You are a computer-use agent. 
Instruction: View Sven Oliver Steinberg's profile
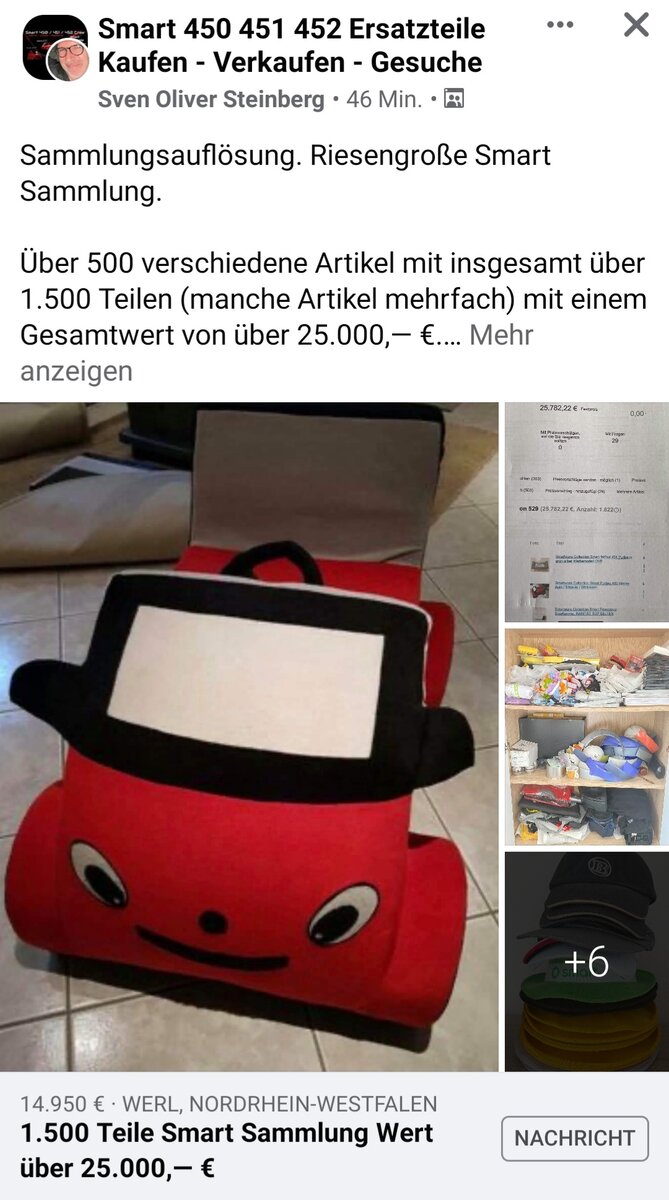211,99
